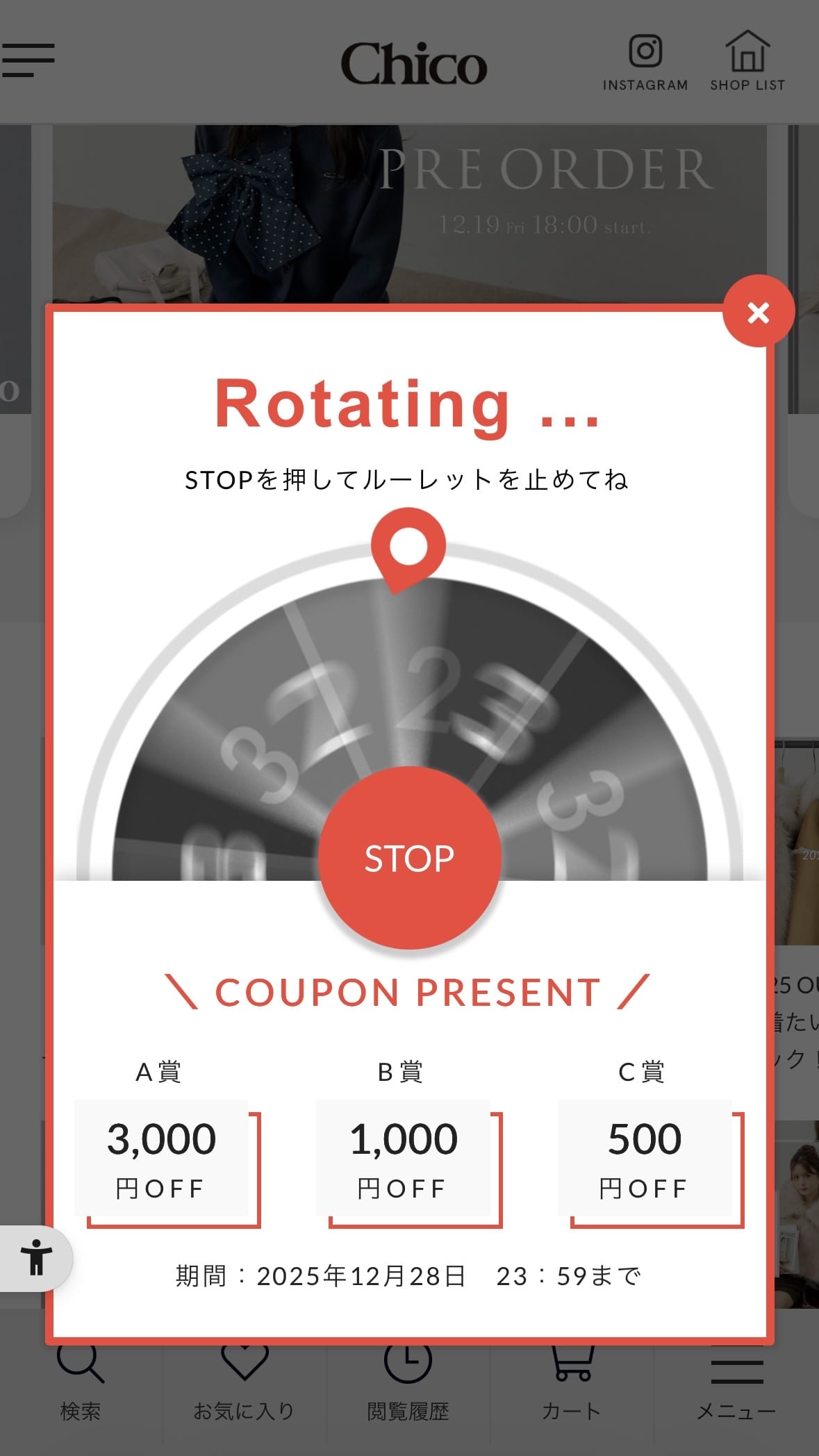Go to the カート cart tab
819x1456 pixels.
pos(572,1384)
